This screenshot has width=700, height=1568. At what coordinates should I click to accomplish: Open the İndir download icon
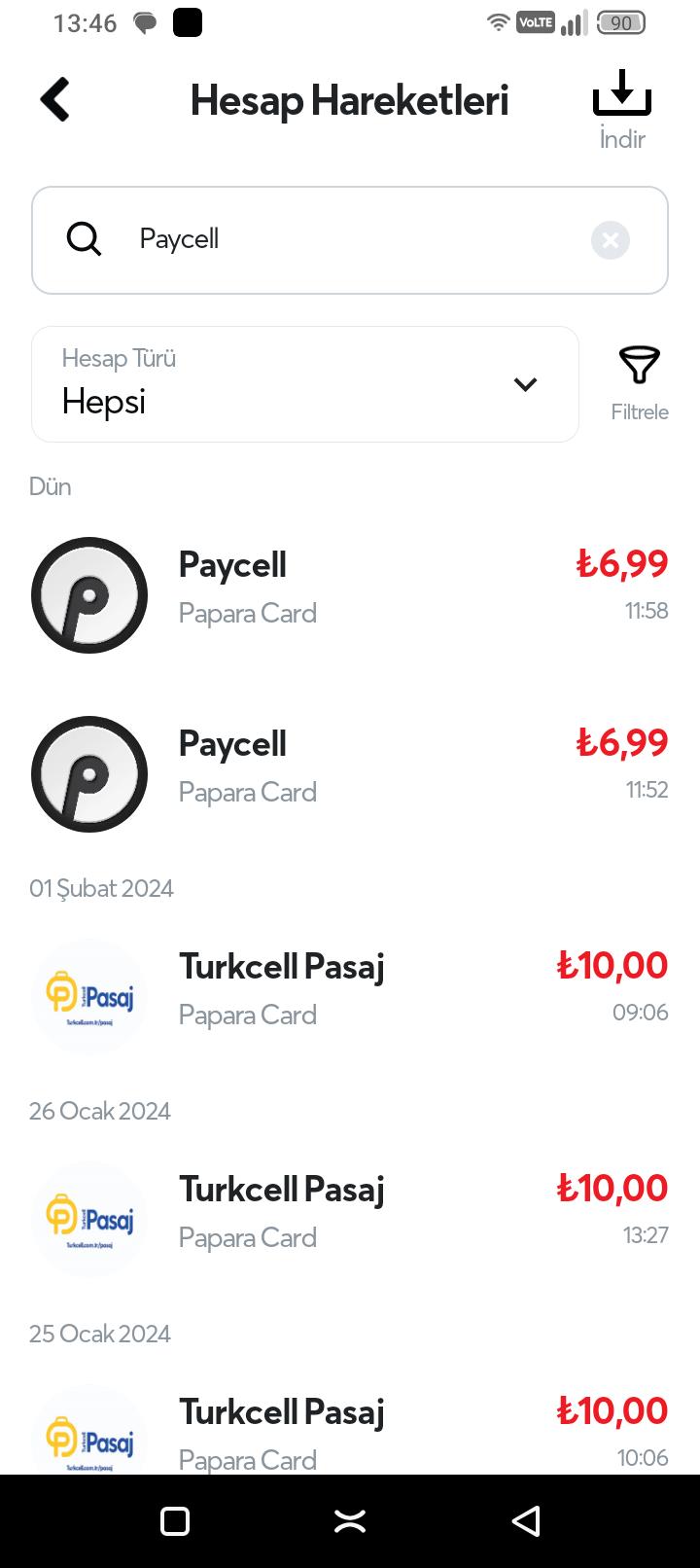click(x=621, y=94)
